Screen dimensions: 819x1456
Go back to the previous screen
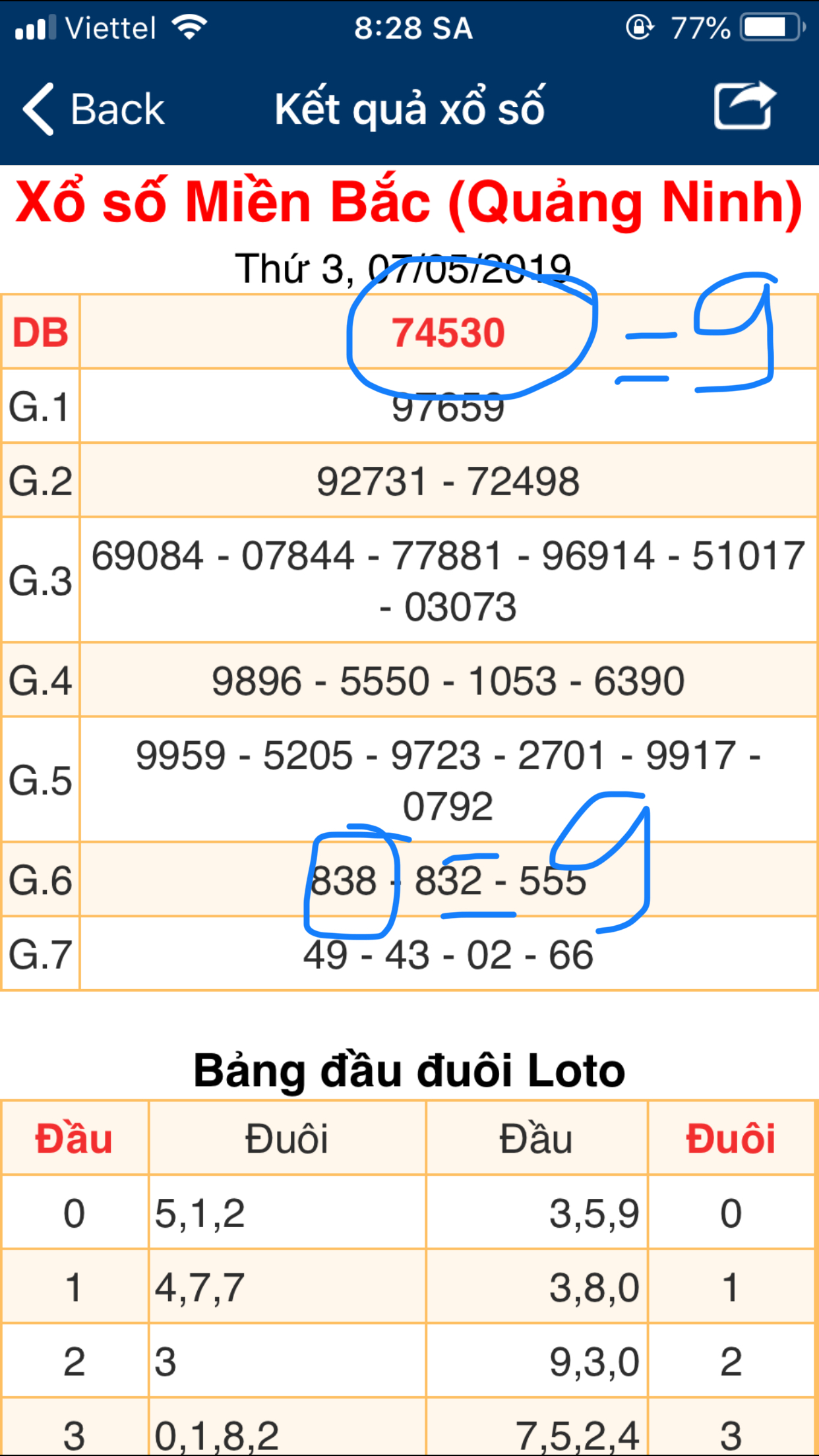tap(94, 109)
